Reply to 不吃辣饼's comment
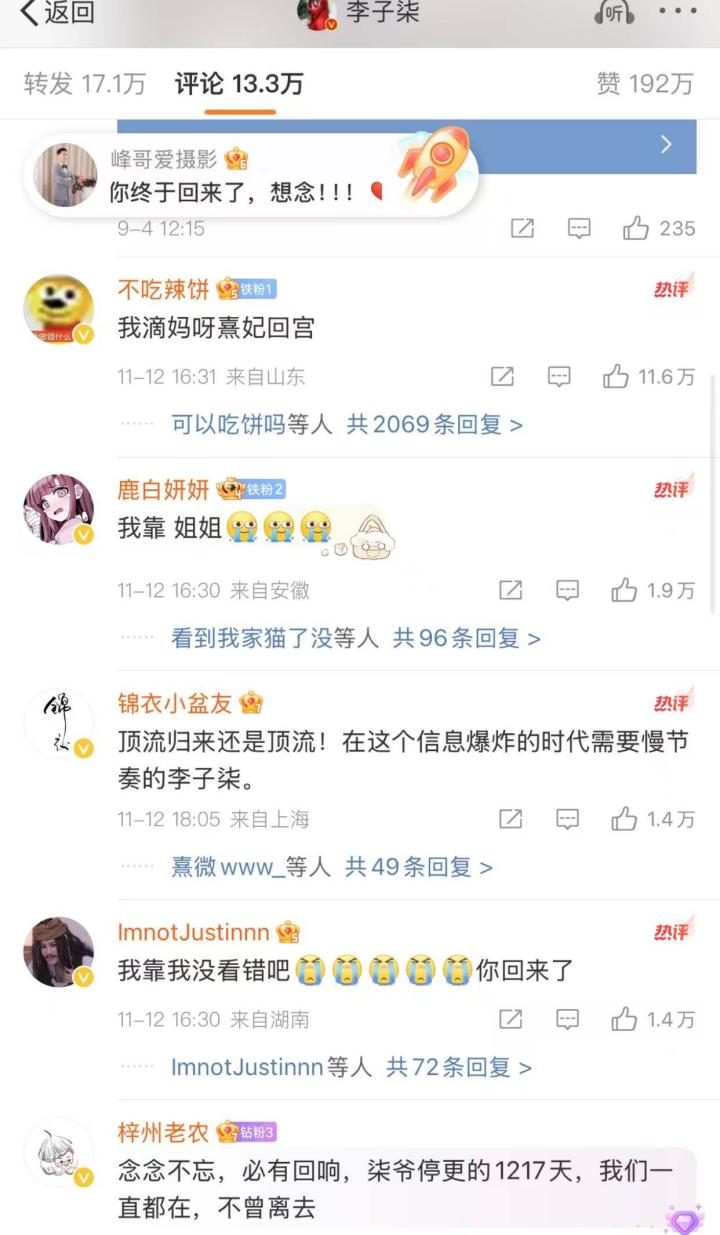720x1235 pixels. [559, 377]
